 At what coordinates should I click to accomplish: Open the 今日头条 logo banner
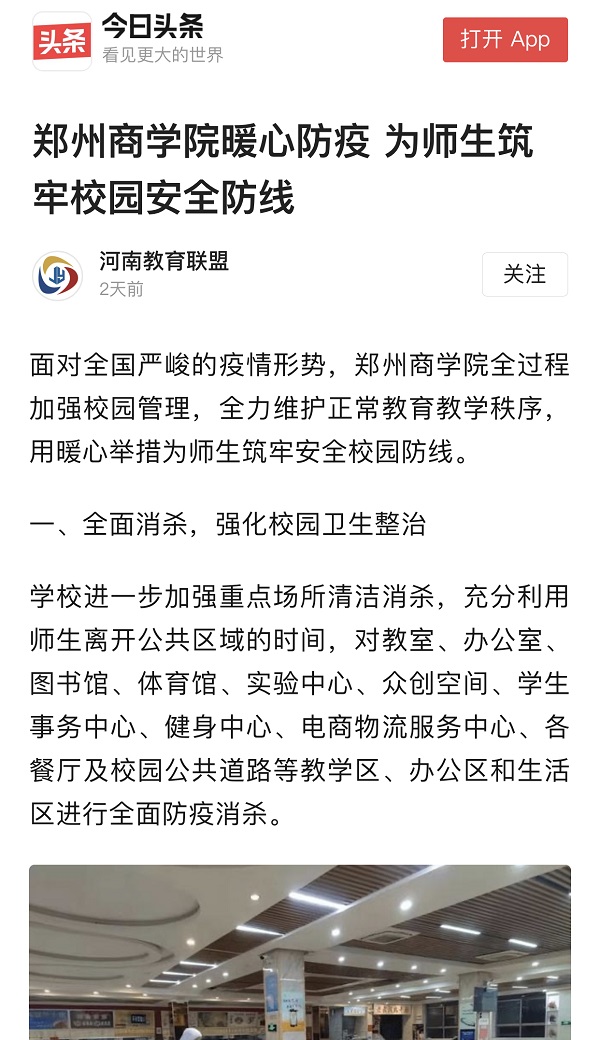[x=62, y=41]
